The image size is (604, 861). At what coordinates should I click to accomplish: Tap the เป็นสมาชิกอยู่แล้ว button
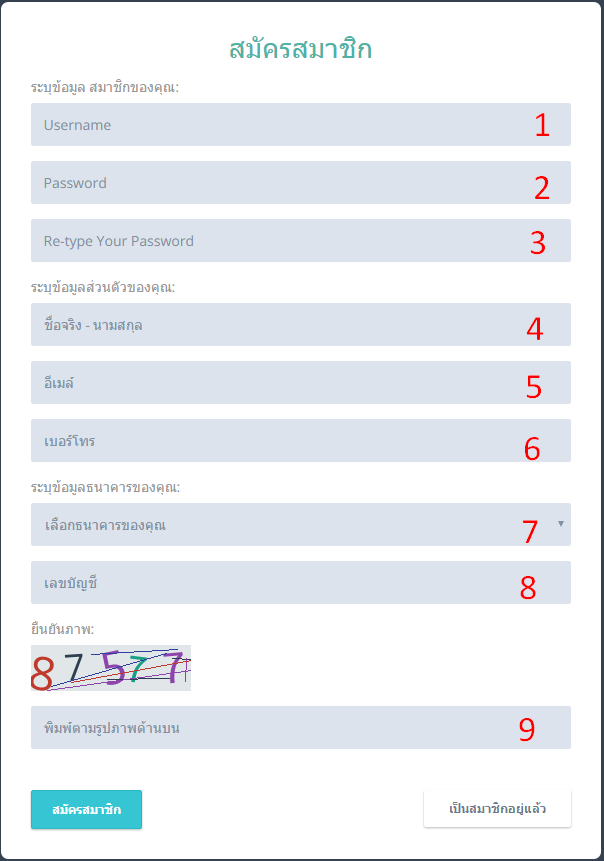pos(497,809)
